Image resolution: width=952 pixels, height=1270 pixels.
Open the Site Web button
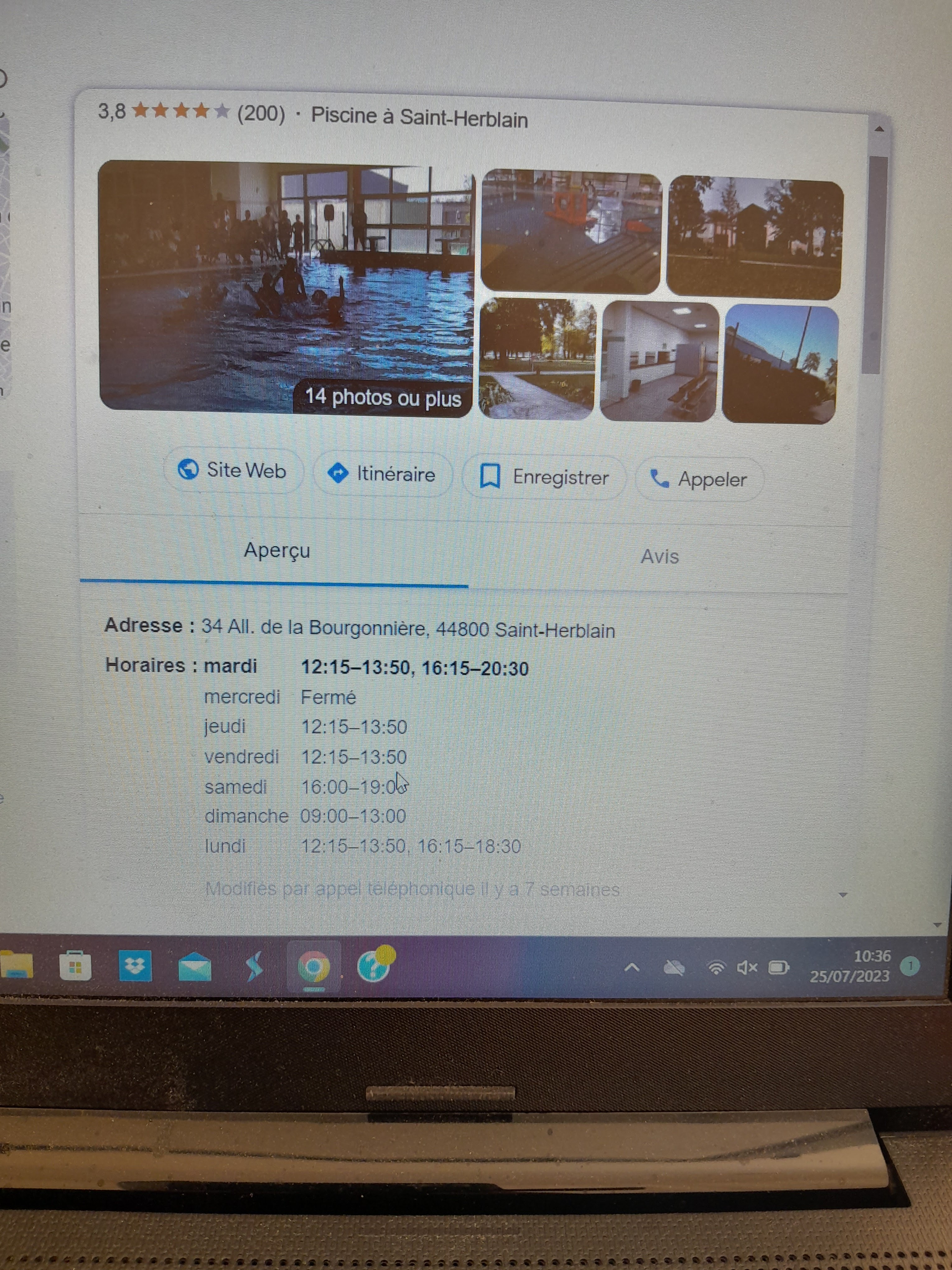pyautogui.click(x=233, y=470)
